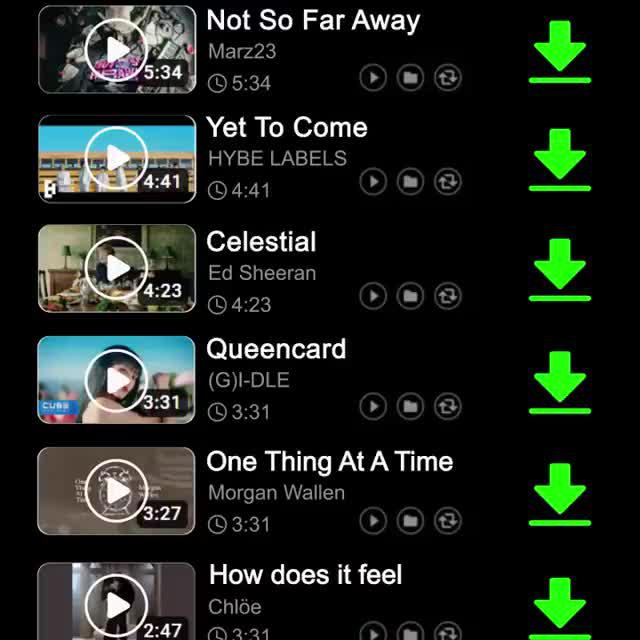Tap the folder icon for Queencard

pyautogui.click(x=410, y=407)
